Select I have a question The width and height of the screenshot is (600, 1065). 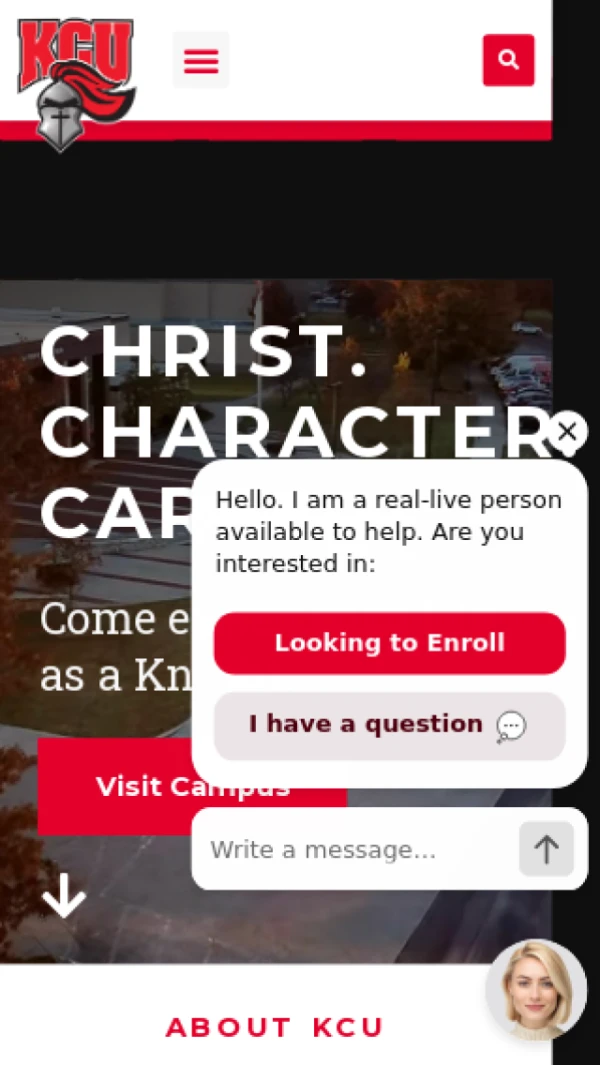[389, 725]
